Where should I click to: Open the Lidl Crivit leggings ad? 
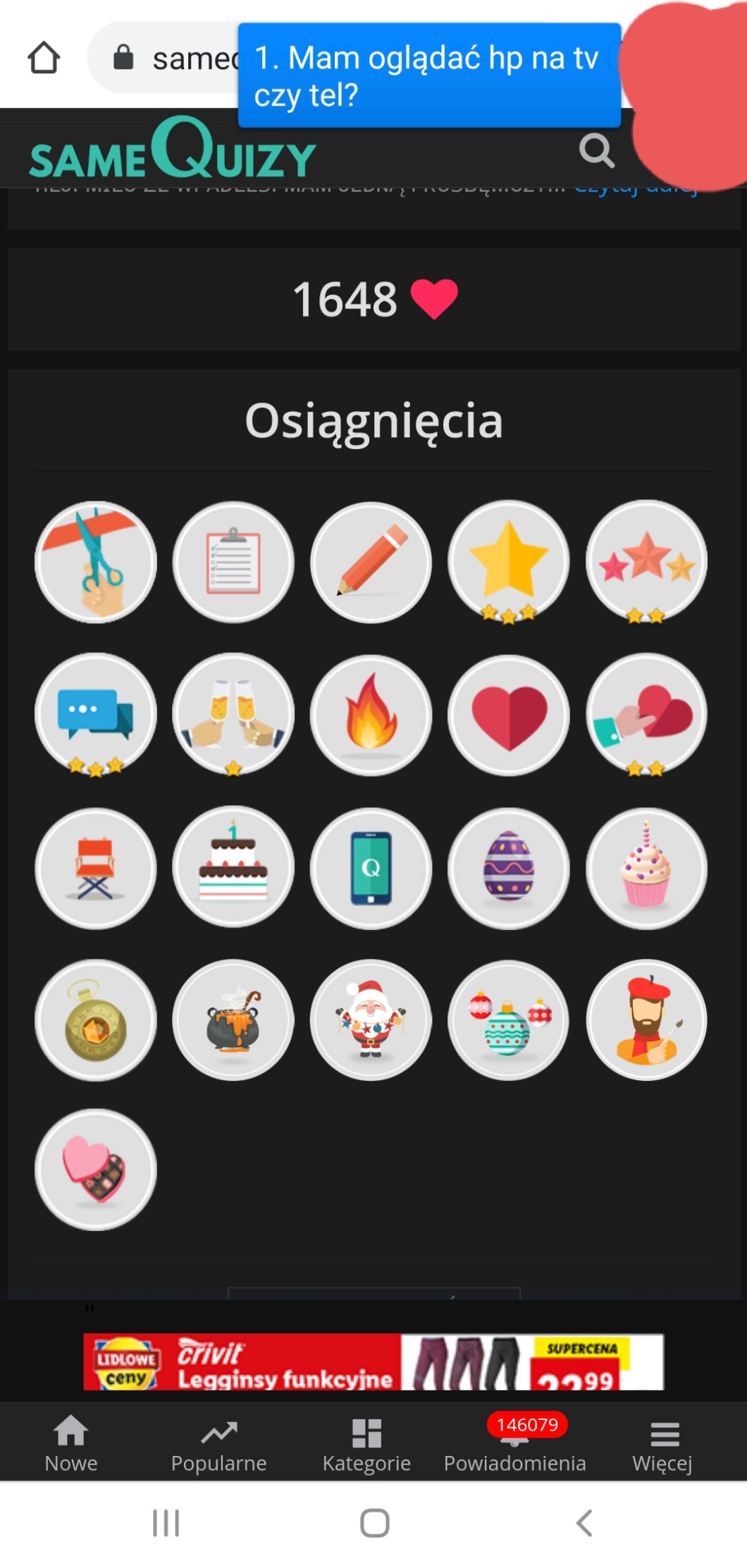[373, 1361]
